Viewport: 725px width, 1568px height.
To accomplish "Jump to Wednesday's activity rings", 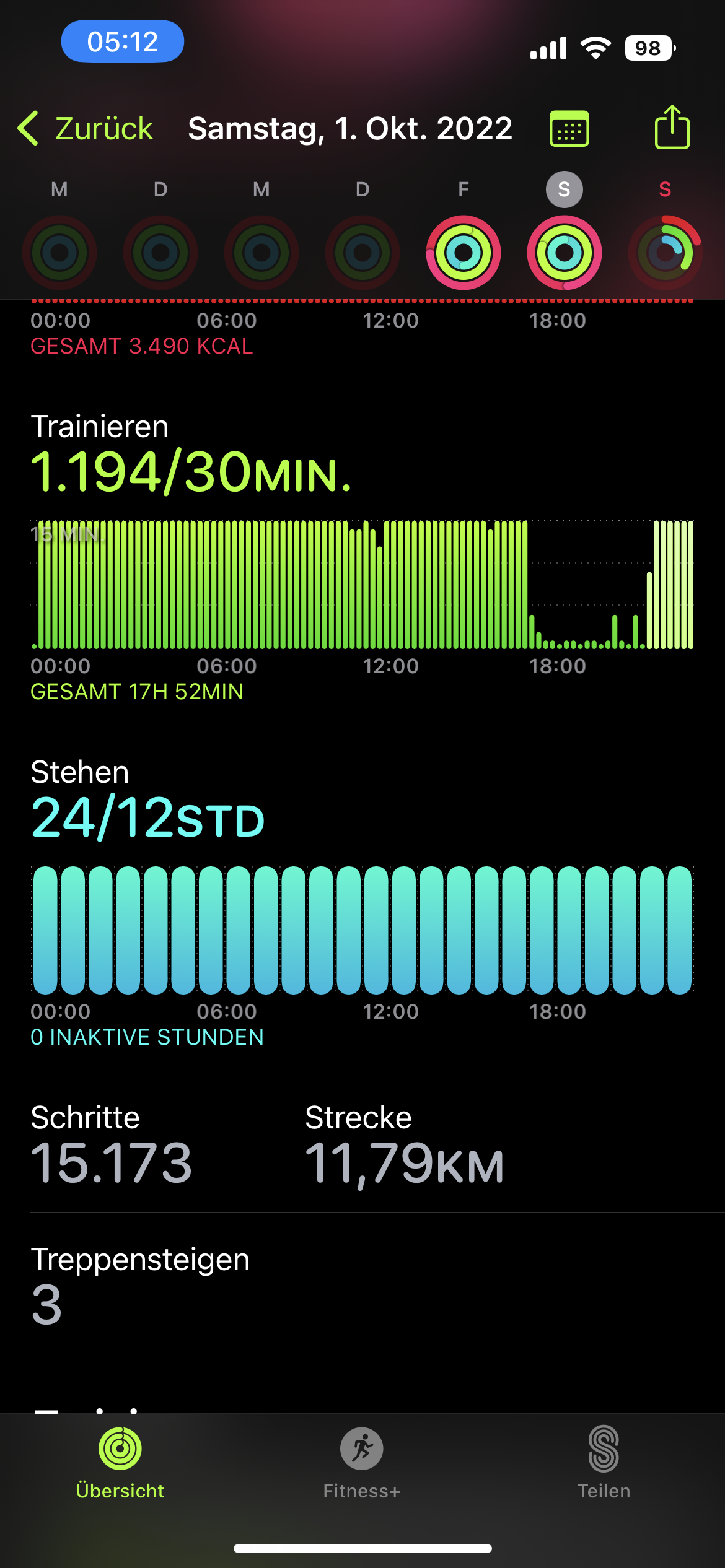I will pos(261,252).
